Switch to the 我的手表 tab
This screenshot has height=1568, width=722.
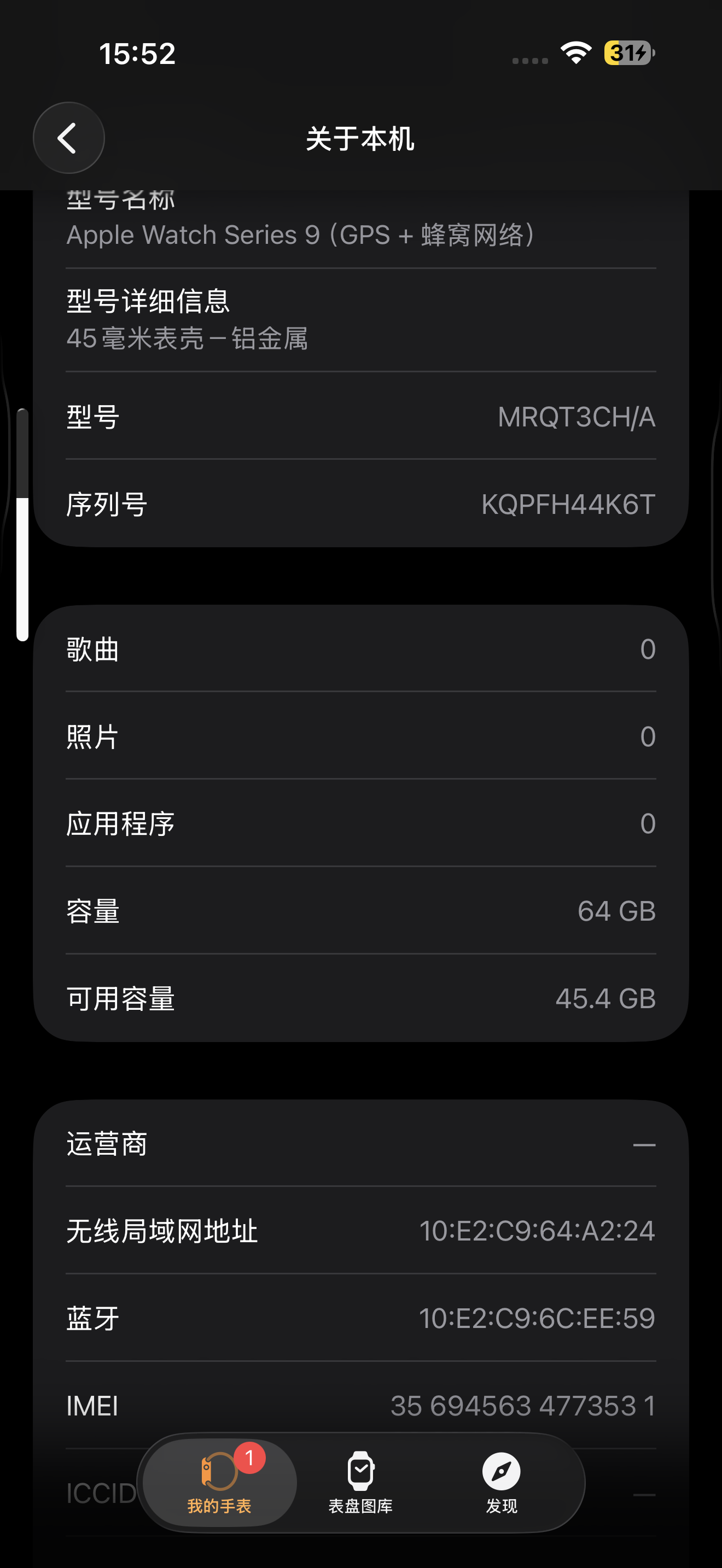click(219, 1482)
